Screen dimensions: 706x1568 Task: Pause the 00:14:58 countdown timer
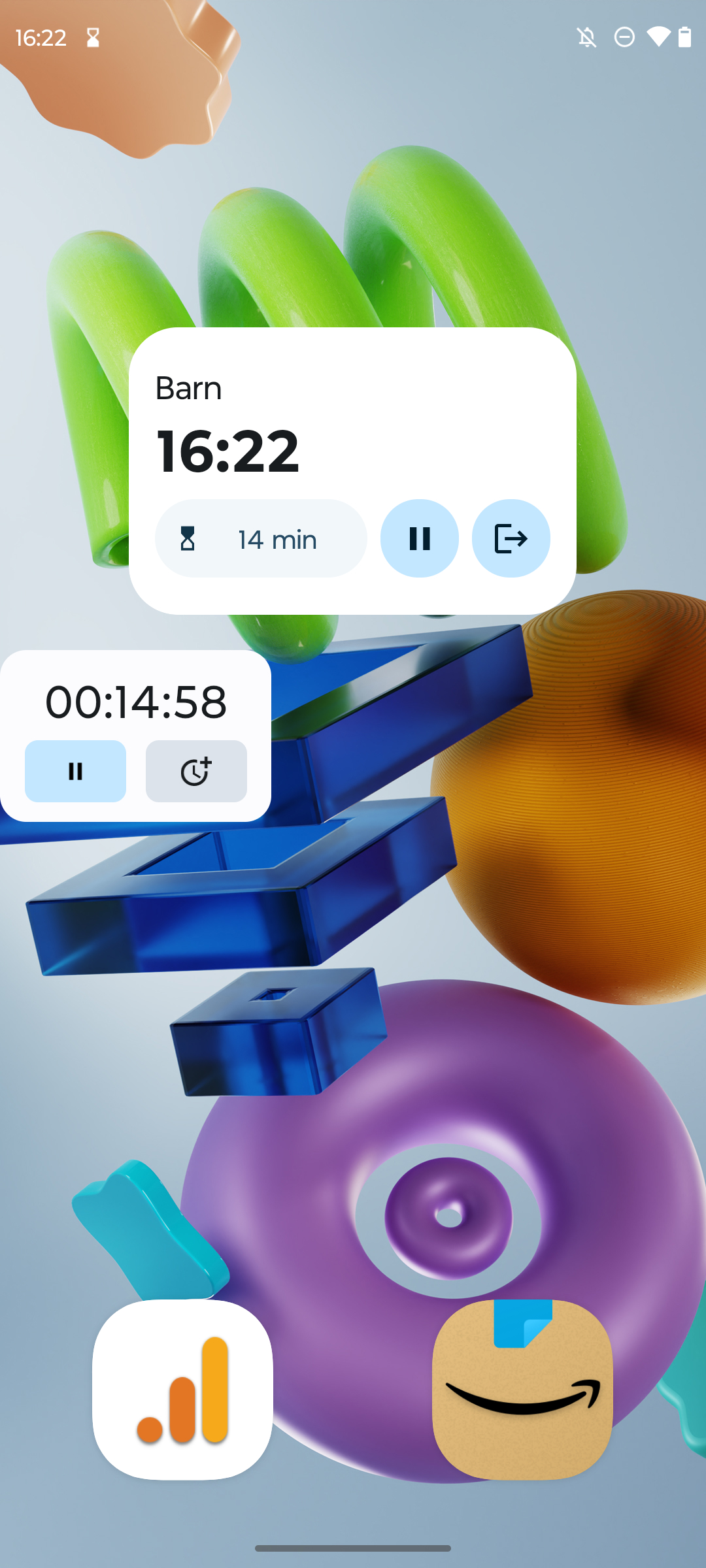(x=75, y=771)
